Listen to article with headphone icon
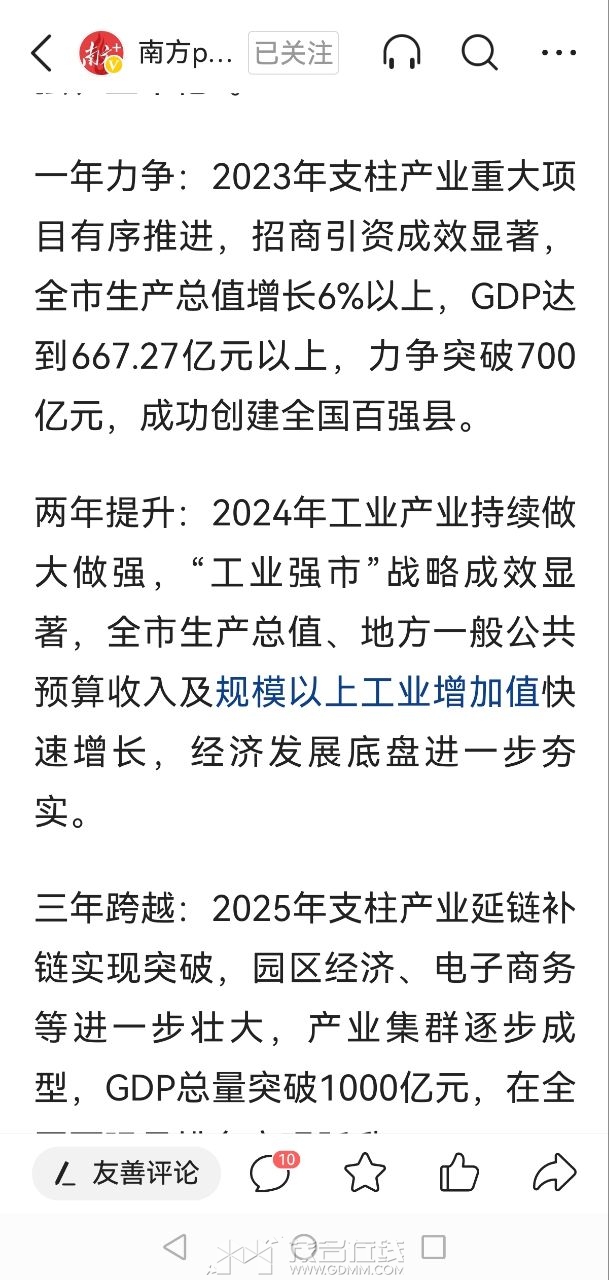 point(401,53)
